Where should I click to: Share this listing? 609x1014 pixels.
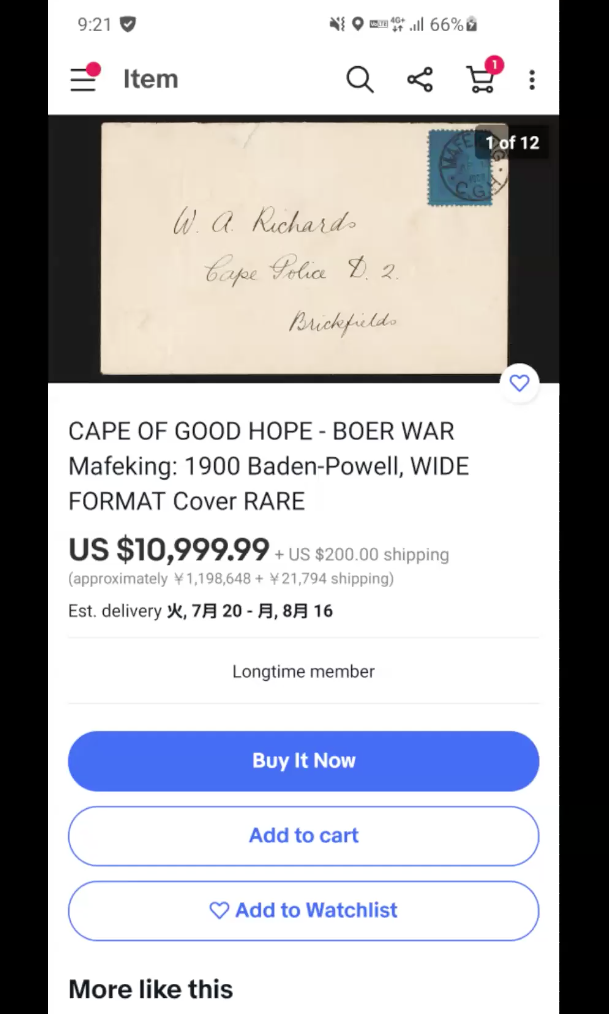pyautogui.click(x=420, y=79)
